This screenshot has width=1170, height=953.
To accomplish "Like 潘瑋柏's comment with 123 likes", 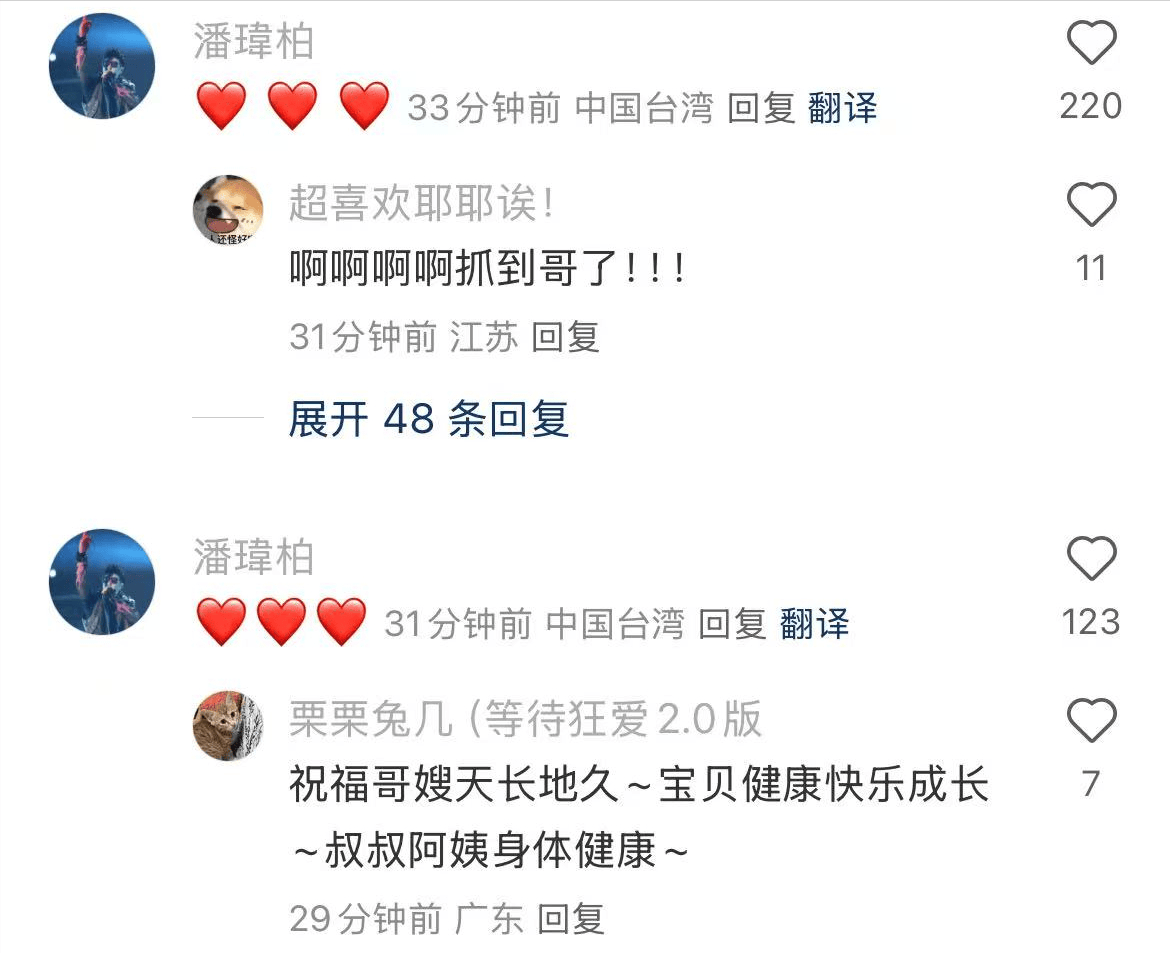I will (1091, 560).
